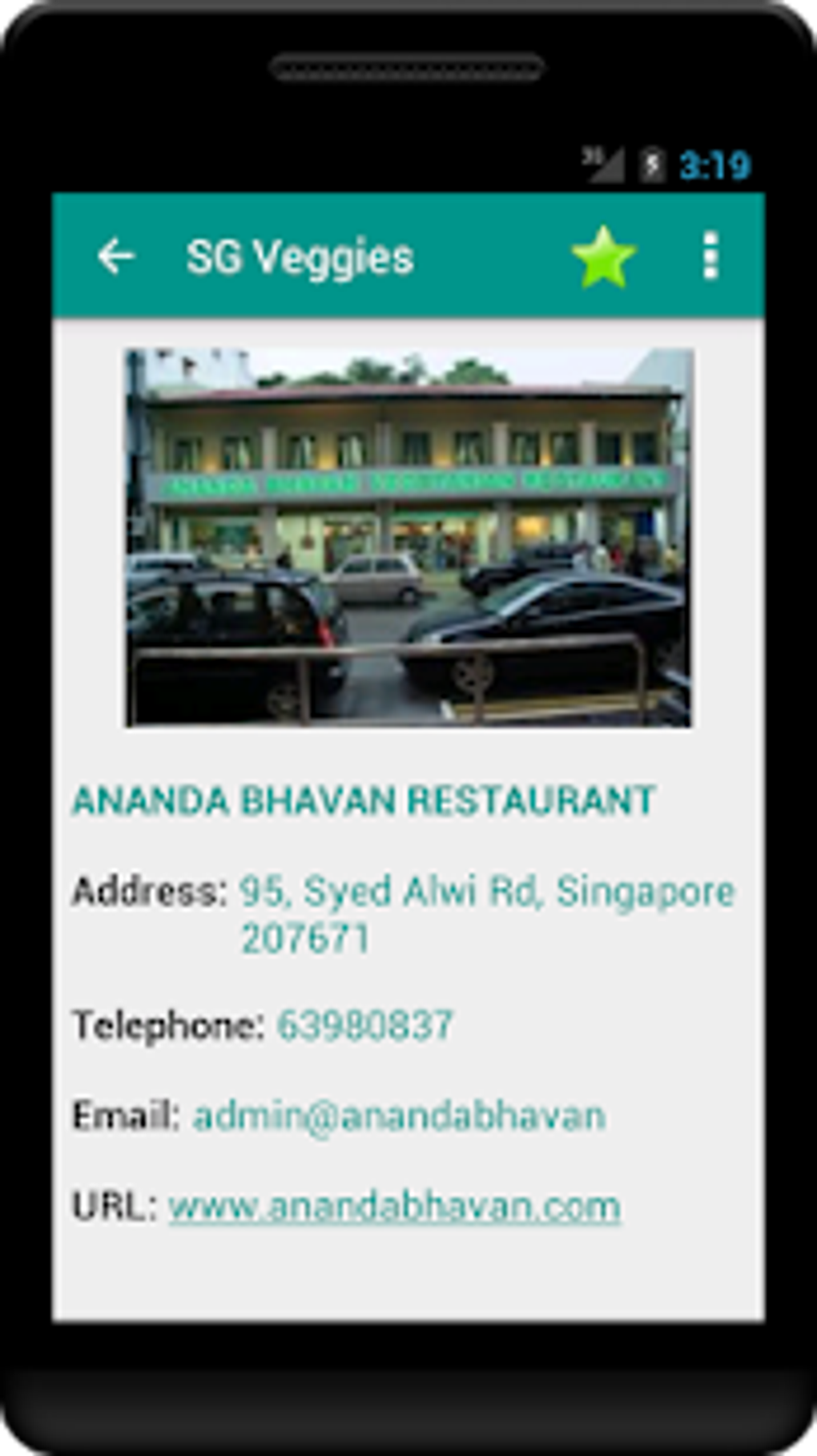
Task: Toggle the favorite star icon
Action: tap(604, 256)
